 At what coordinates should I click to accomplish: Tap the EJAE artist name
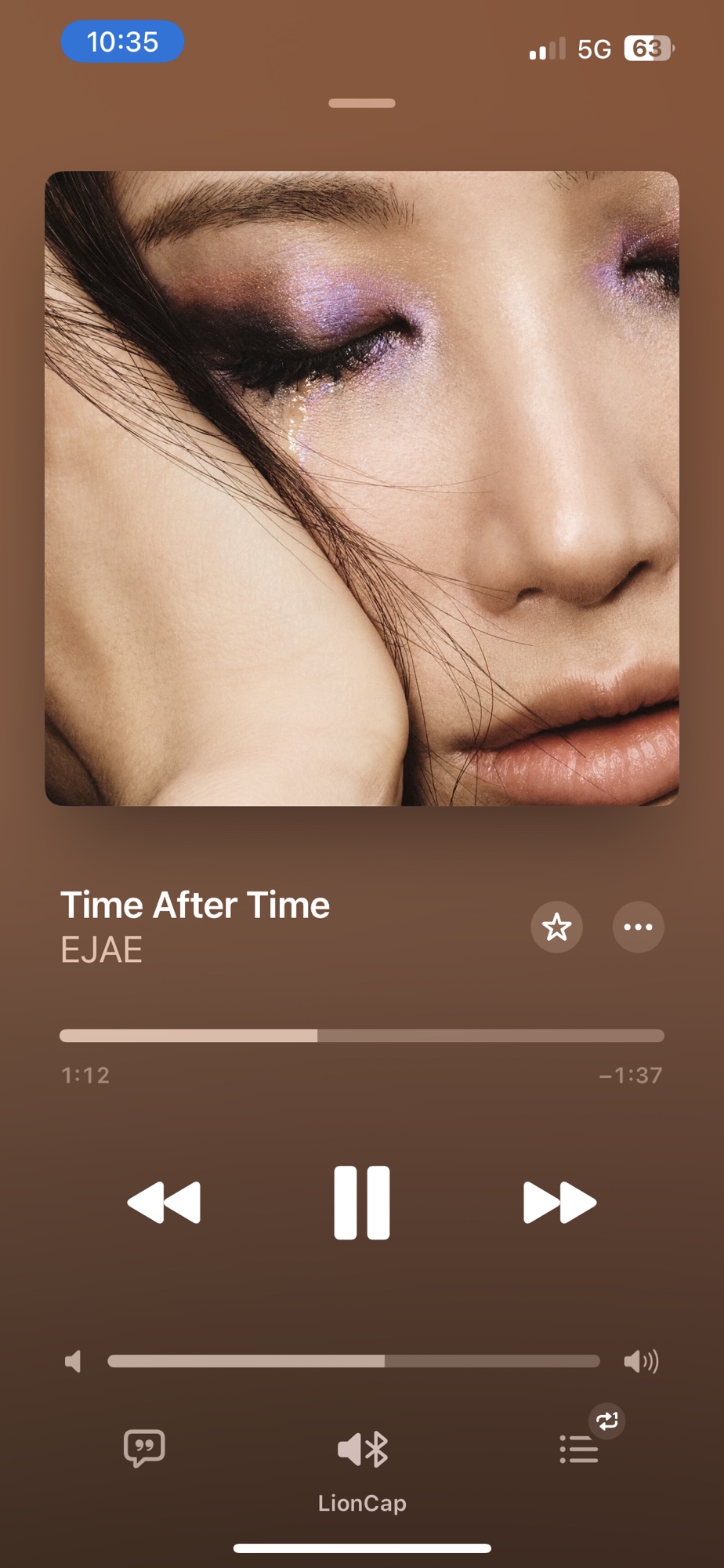pos(102,950)
